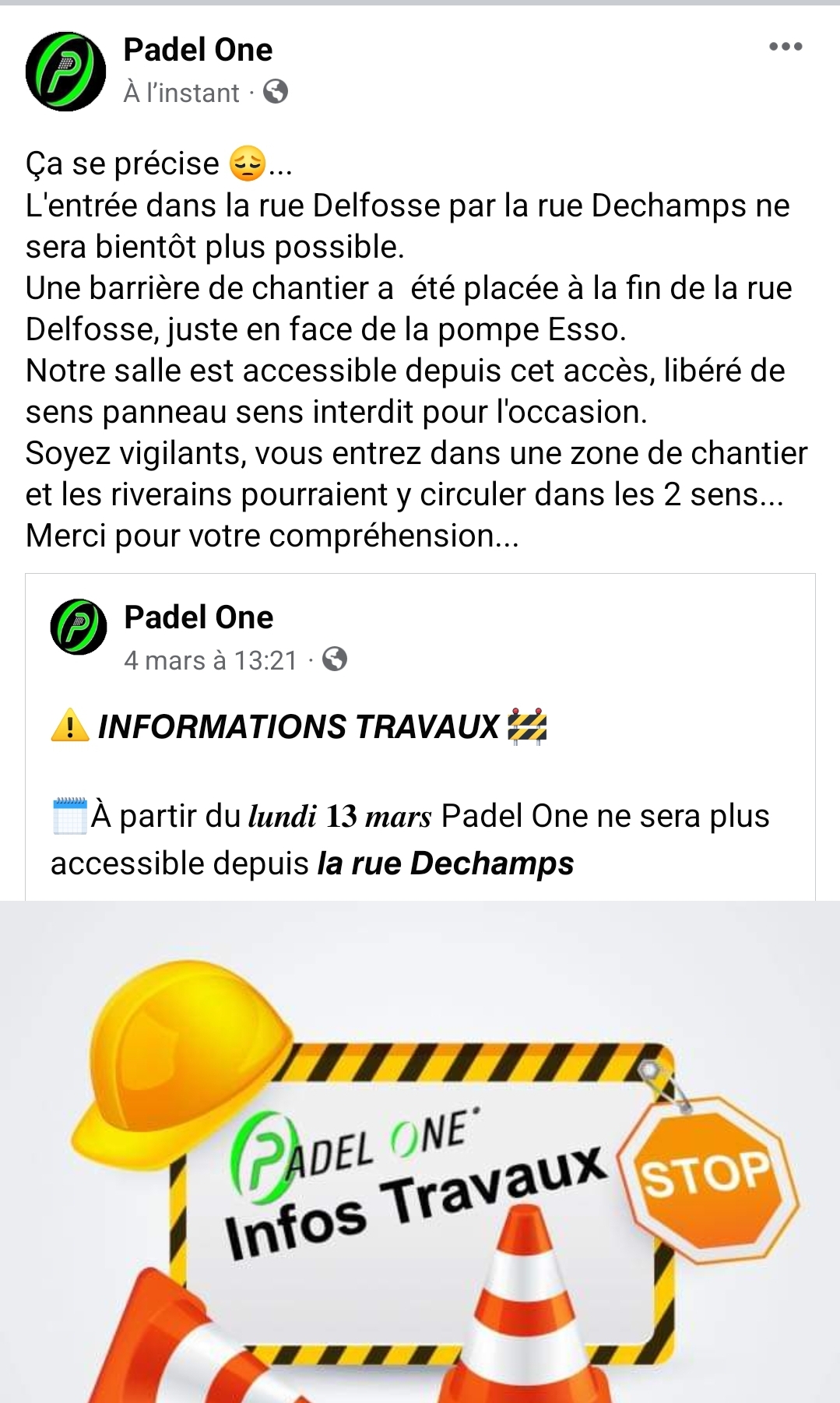Open the 'À l'instant' timestamp of the post
Image resolution: width=840 pixels, height=1403 pixels.
181,93
